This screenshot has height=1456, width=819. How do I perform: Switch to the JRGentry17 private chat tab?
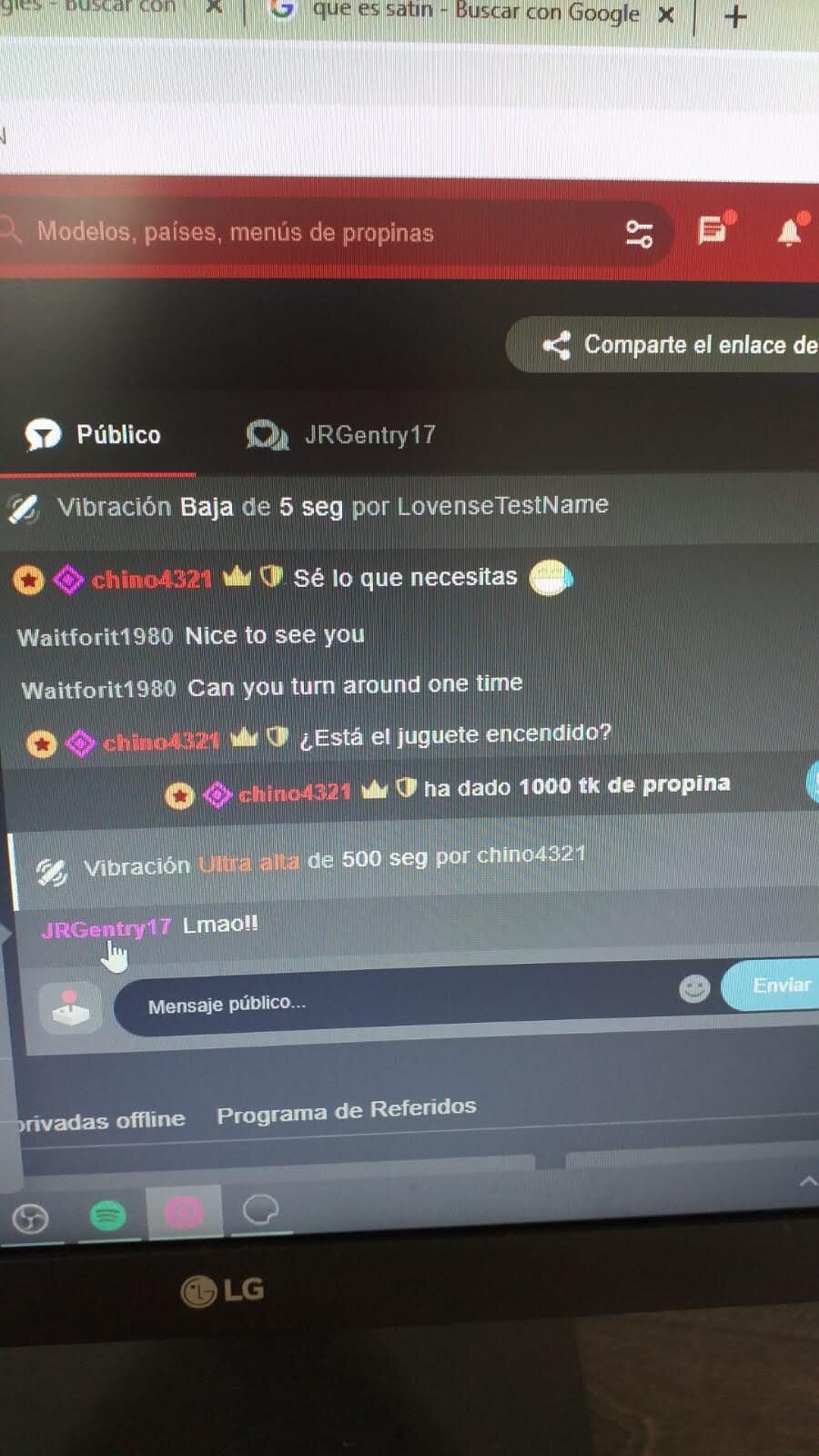[x=342, y=436]
